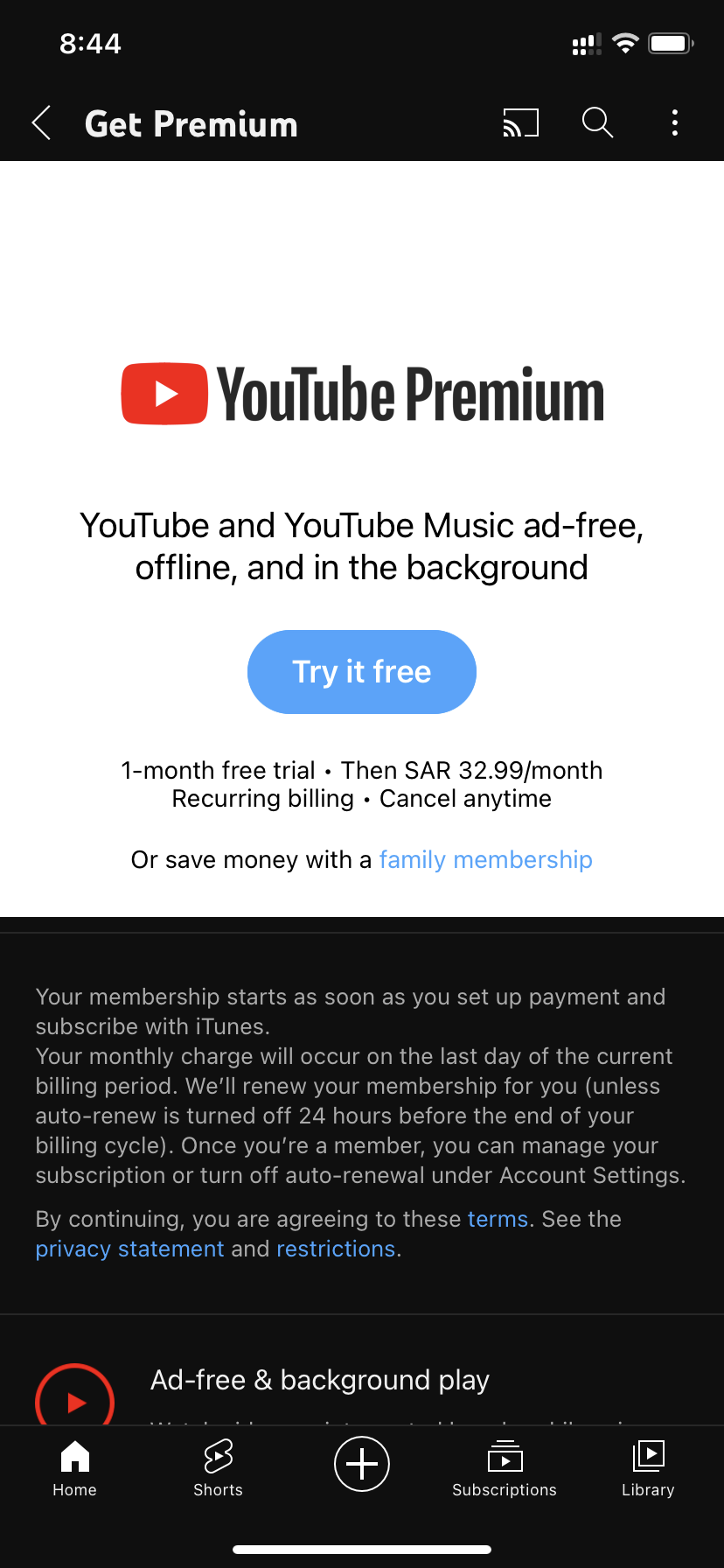Tap the Try it free button
The width and height of the screenshot is (724, 1568).
coord(362,672)
